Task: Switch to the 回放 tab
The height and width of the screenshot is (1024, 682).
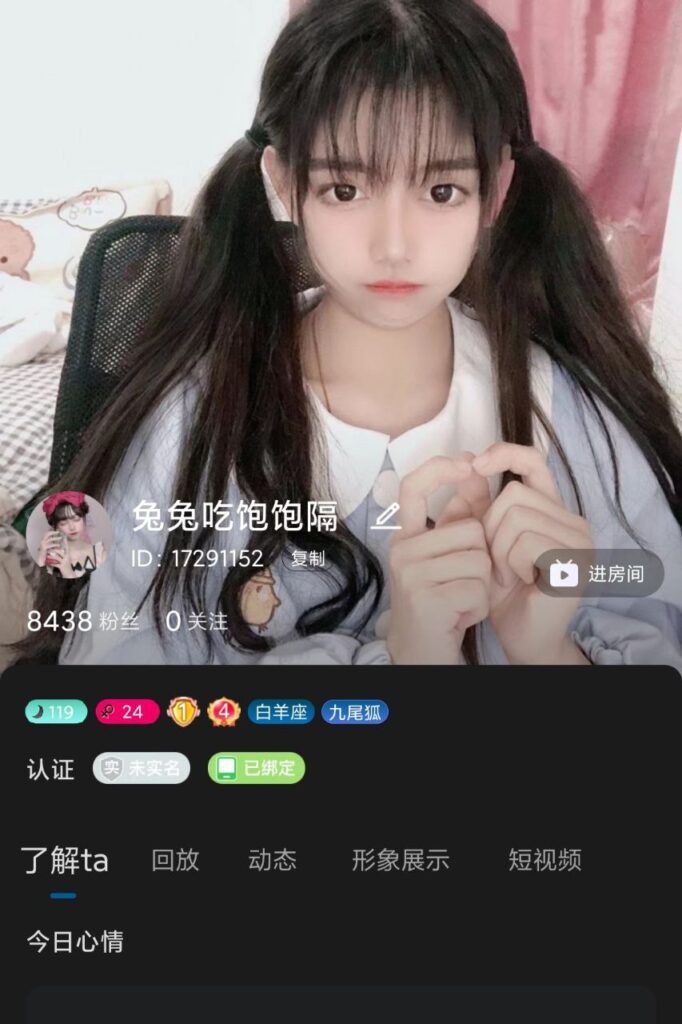Action: 175,860
